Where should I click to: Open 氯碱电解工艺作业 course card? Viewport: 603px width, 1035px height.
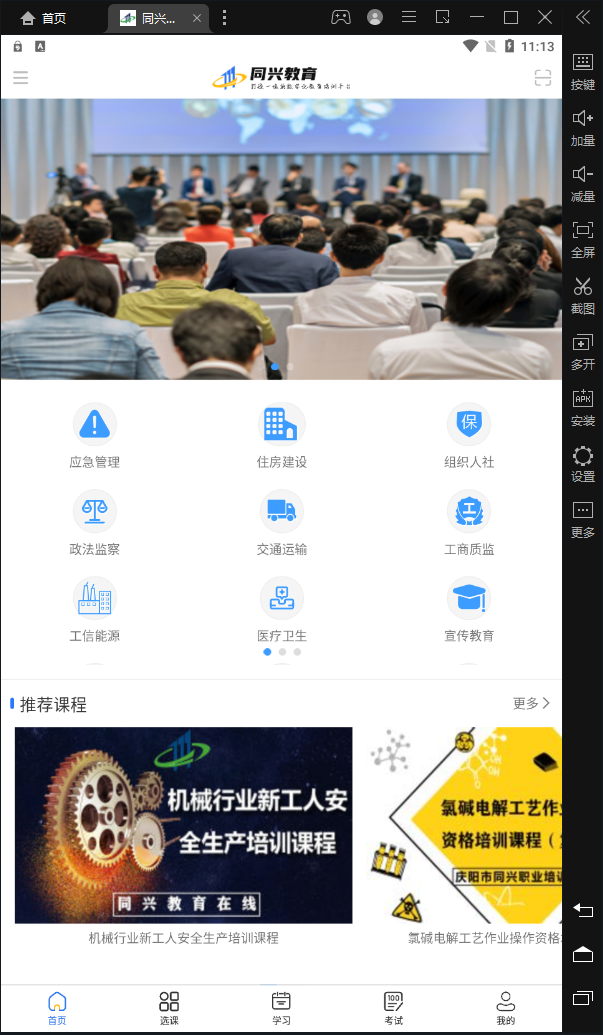point(465,825)
